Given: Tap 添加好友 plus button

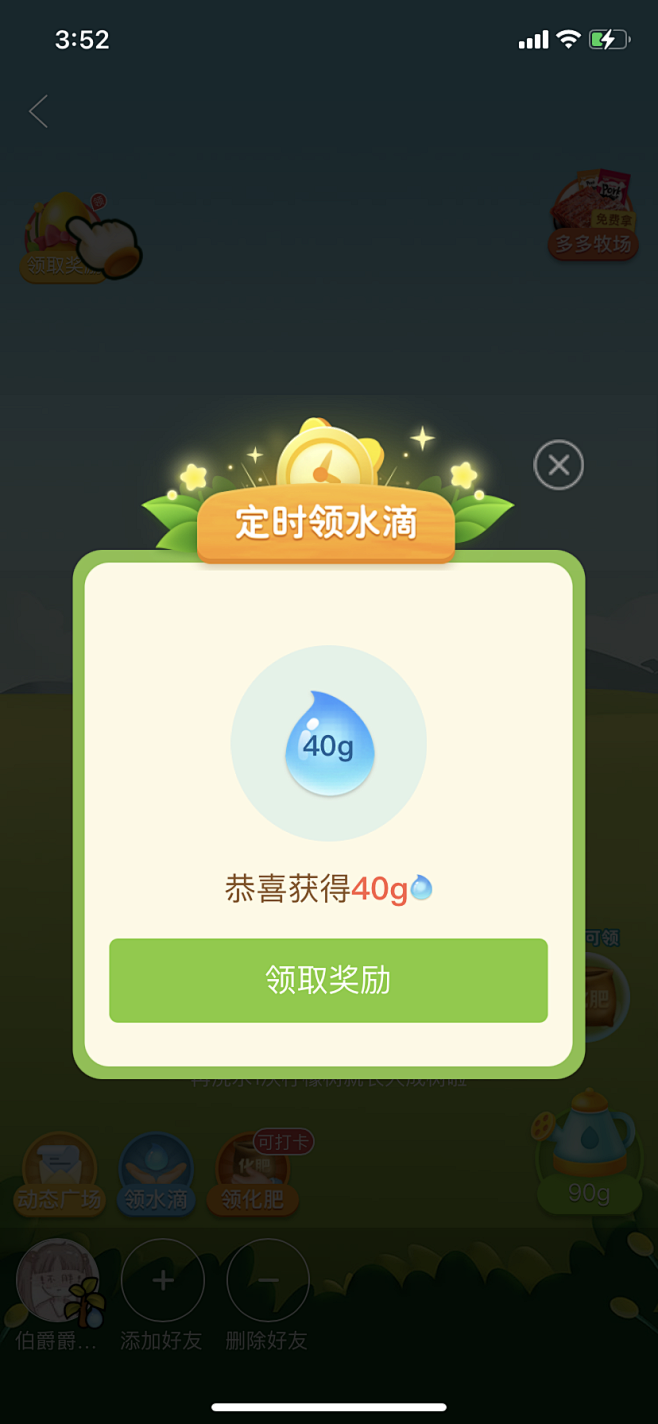Looking at the screenshot, I should pyautogui.click(x=162, y=1280).
